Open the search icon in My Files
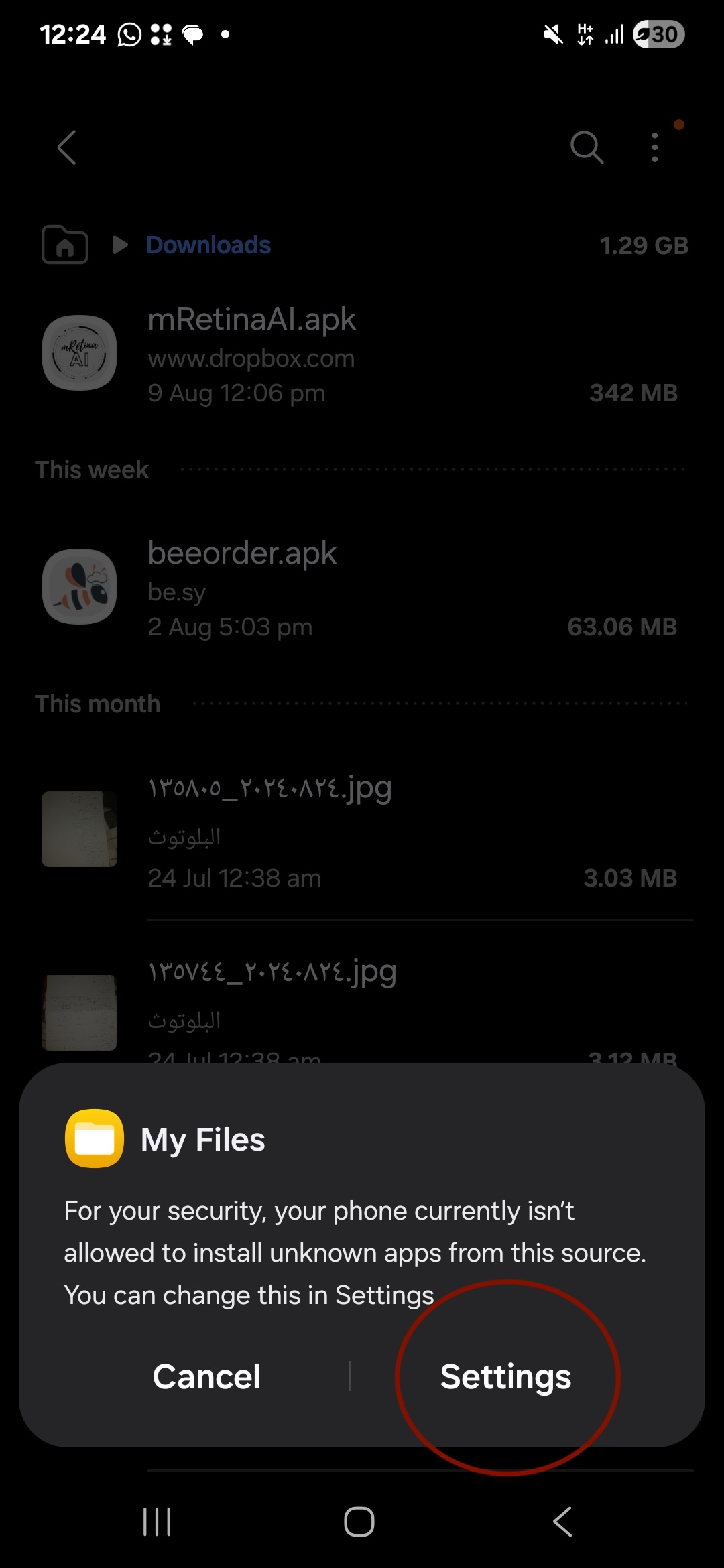724x1568 pixels. point(586,147)
